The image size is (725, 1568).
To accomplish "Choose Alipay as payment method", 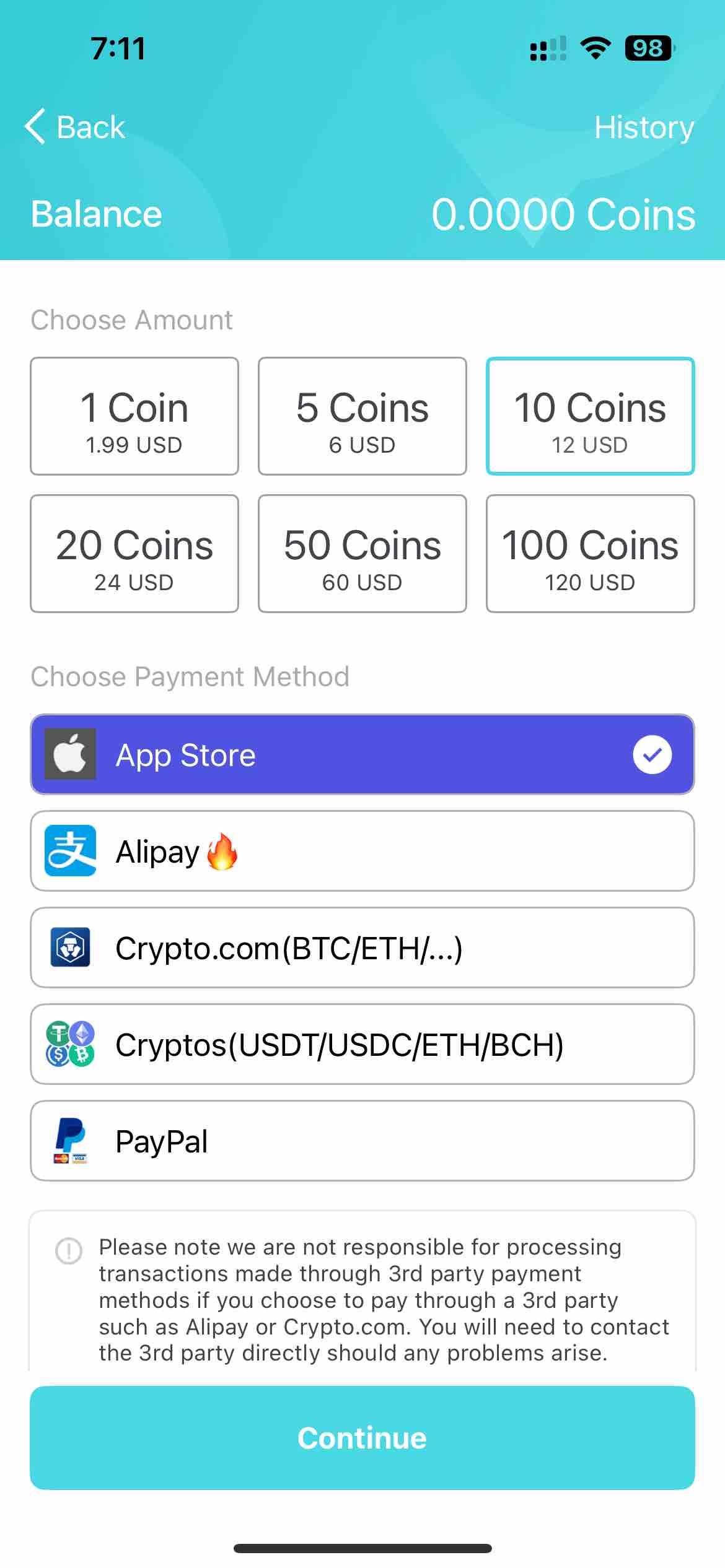I will click(x=362, y=851).
